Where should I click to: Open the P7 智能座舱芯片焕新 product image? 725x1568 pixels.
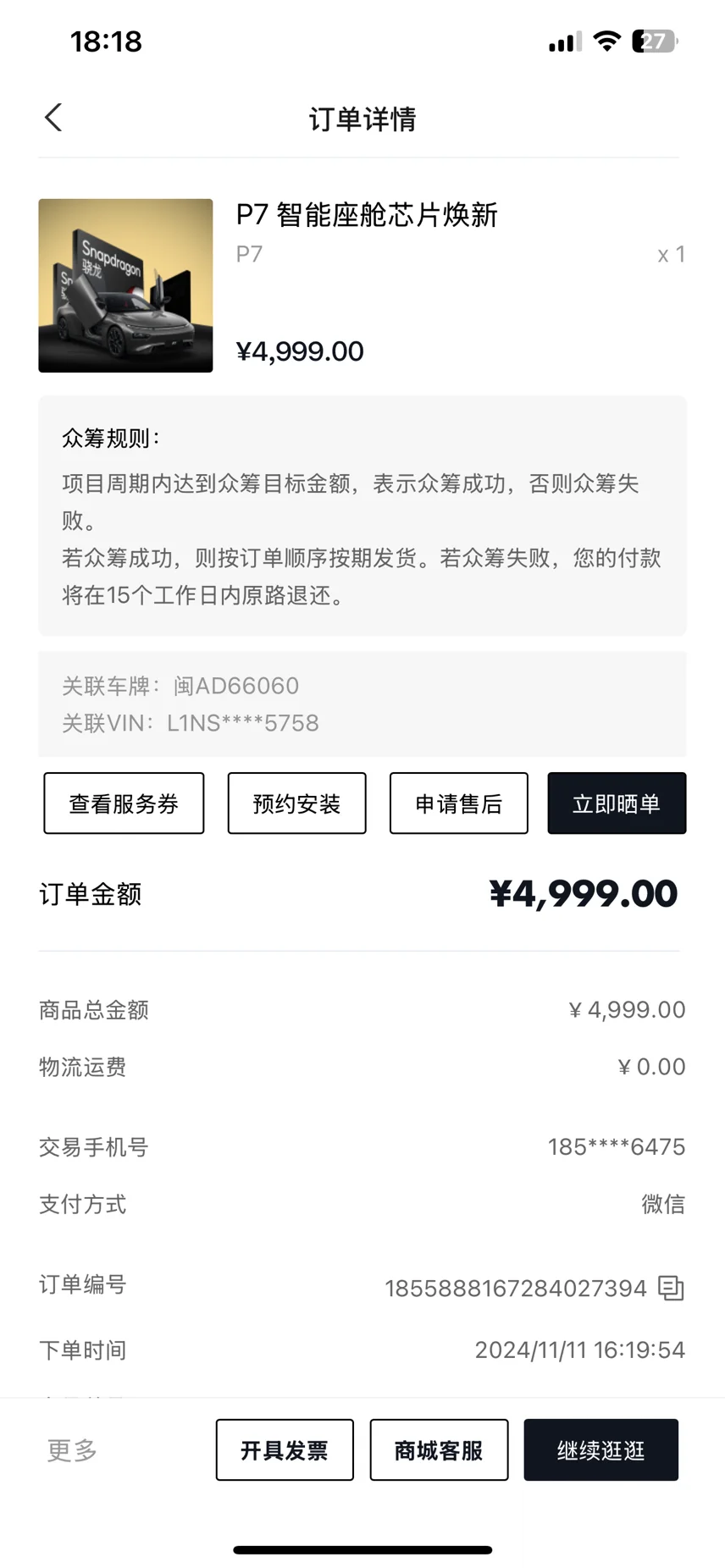tap(125, 285)
